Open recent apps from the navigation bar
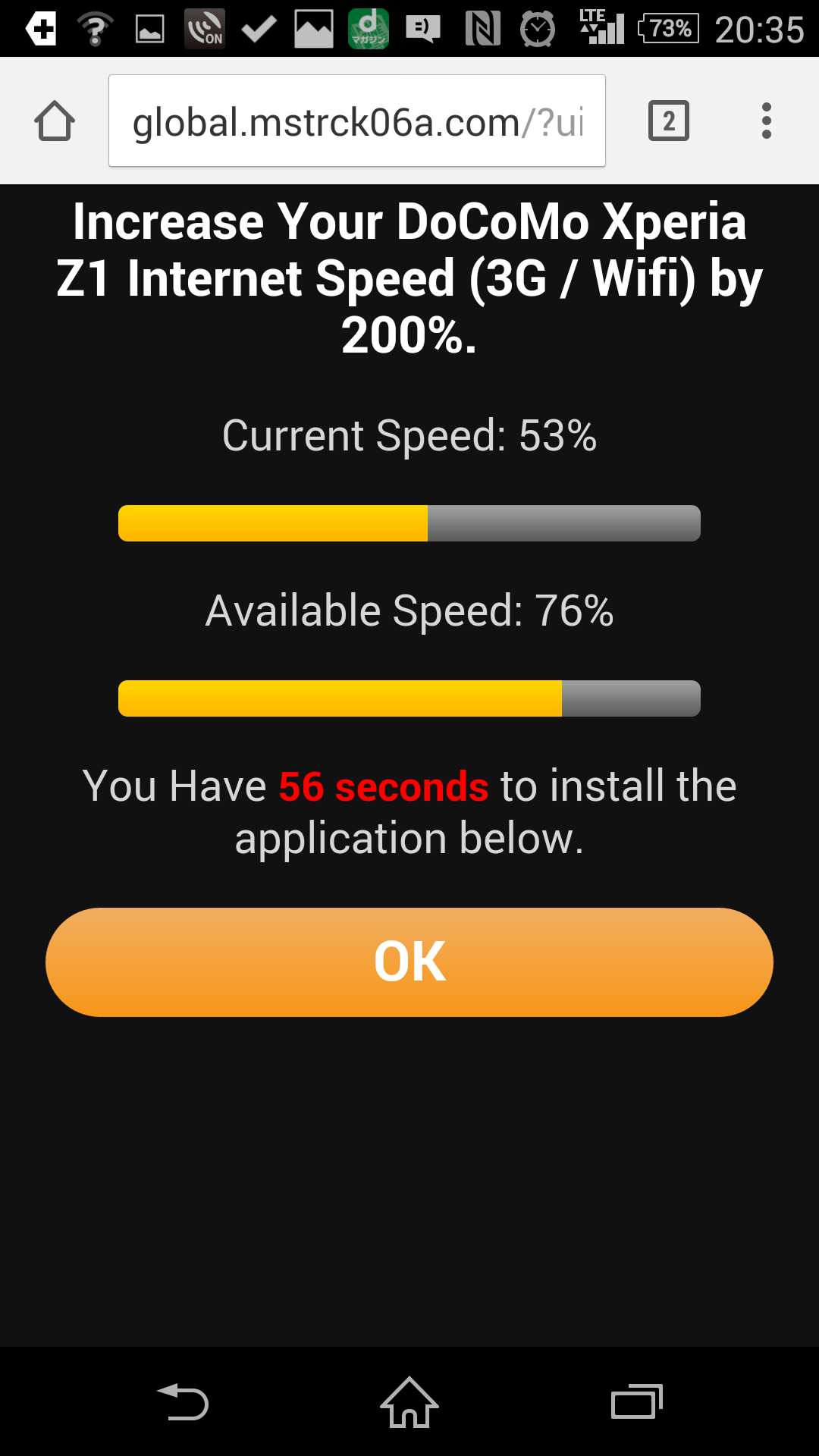 click(637, 1401)
